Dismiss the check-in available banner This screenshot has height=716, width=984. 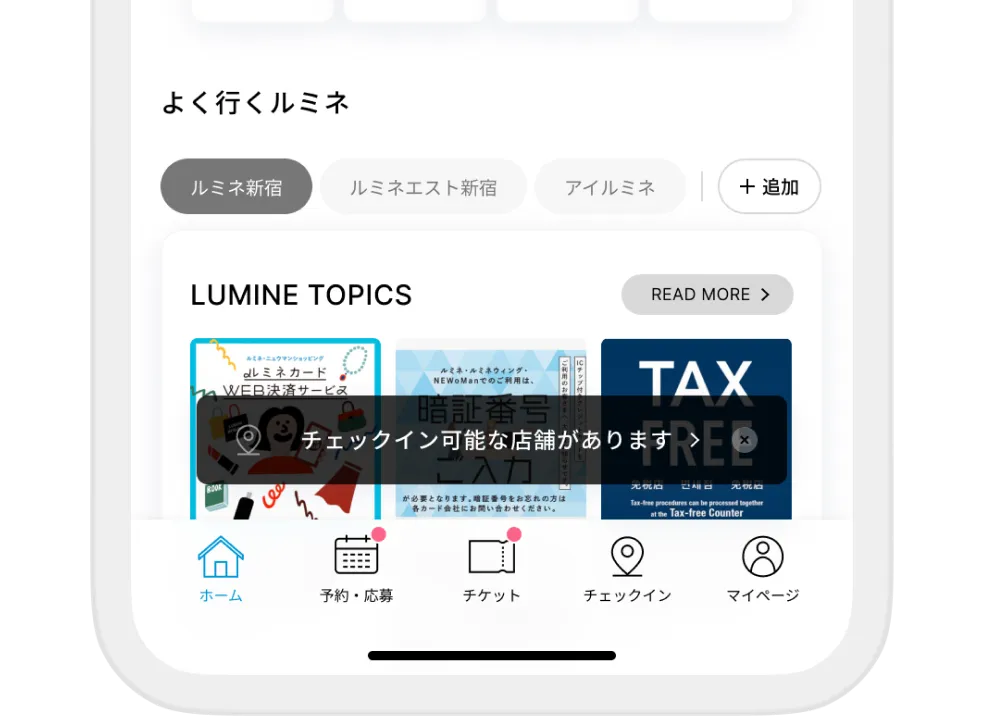coord(744,440)
